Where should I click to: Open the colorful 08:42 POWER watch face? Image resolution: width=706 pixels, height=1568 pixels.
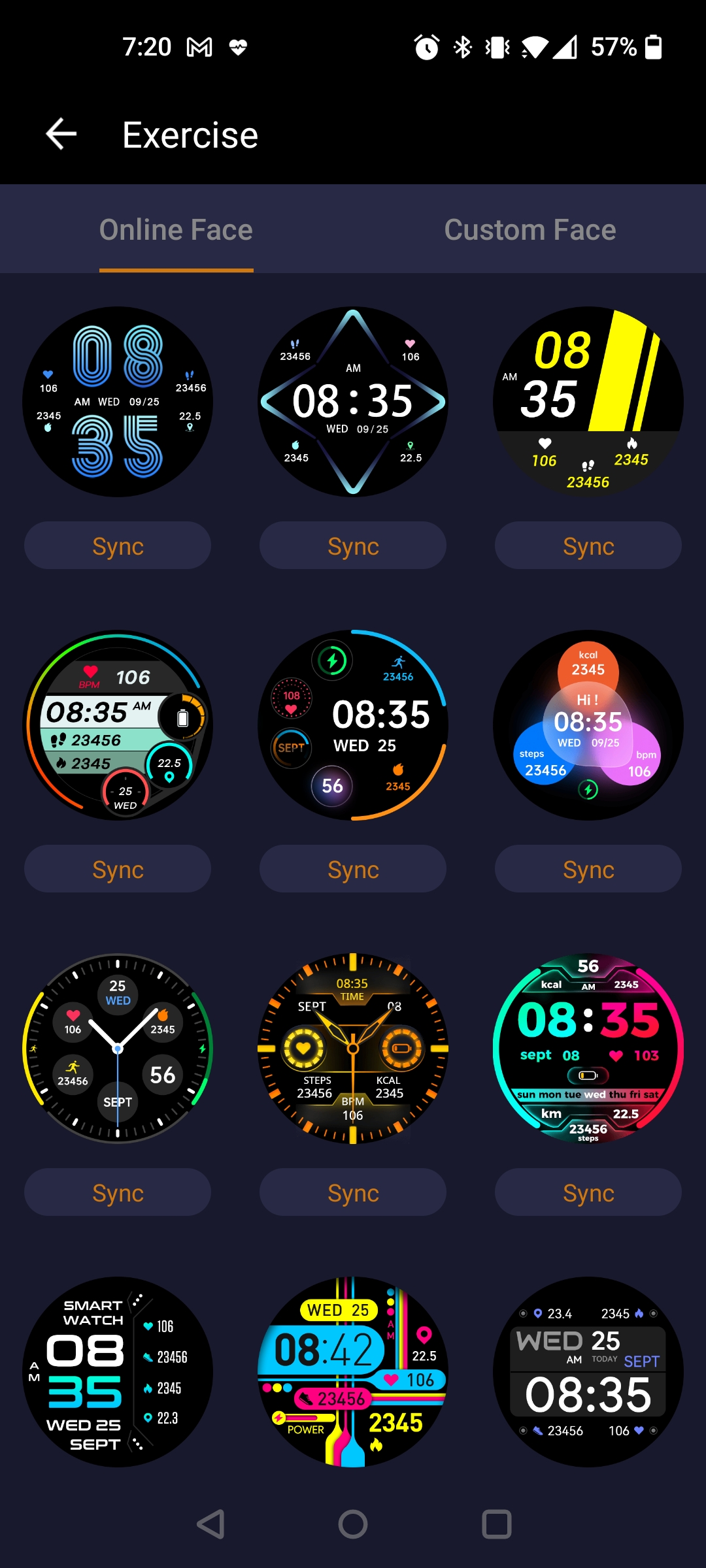[x=353, y=1372]
